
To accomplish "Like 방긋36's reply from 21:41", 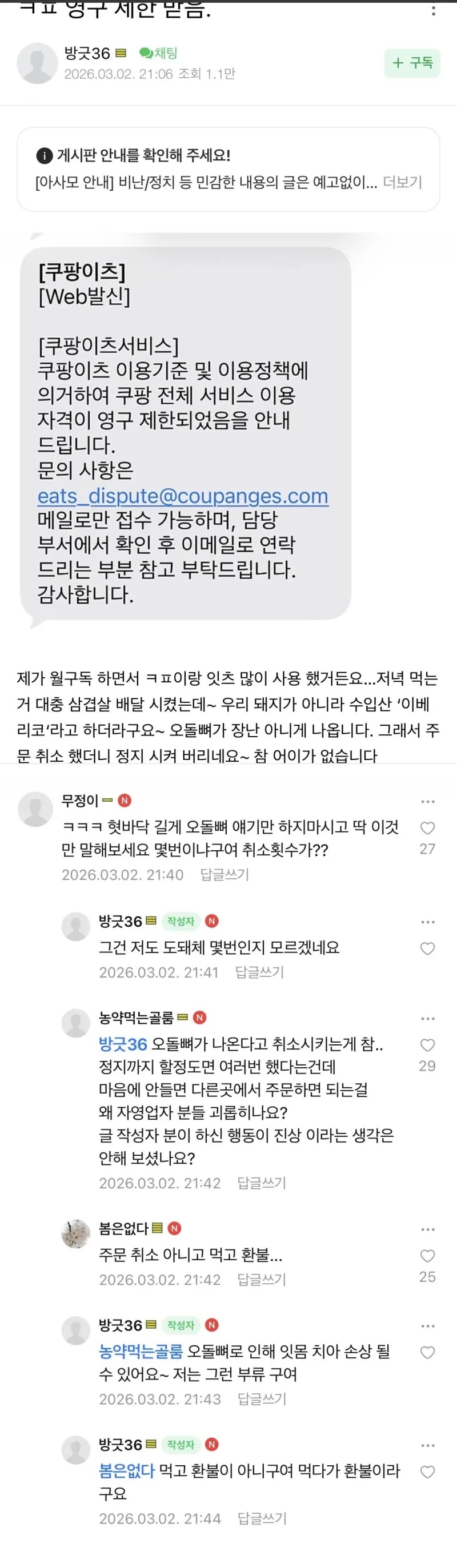I will (x=428, y=948).
